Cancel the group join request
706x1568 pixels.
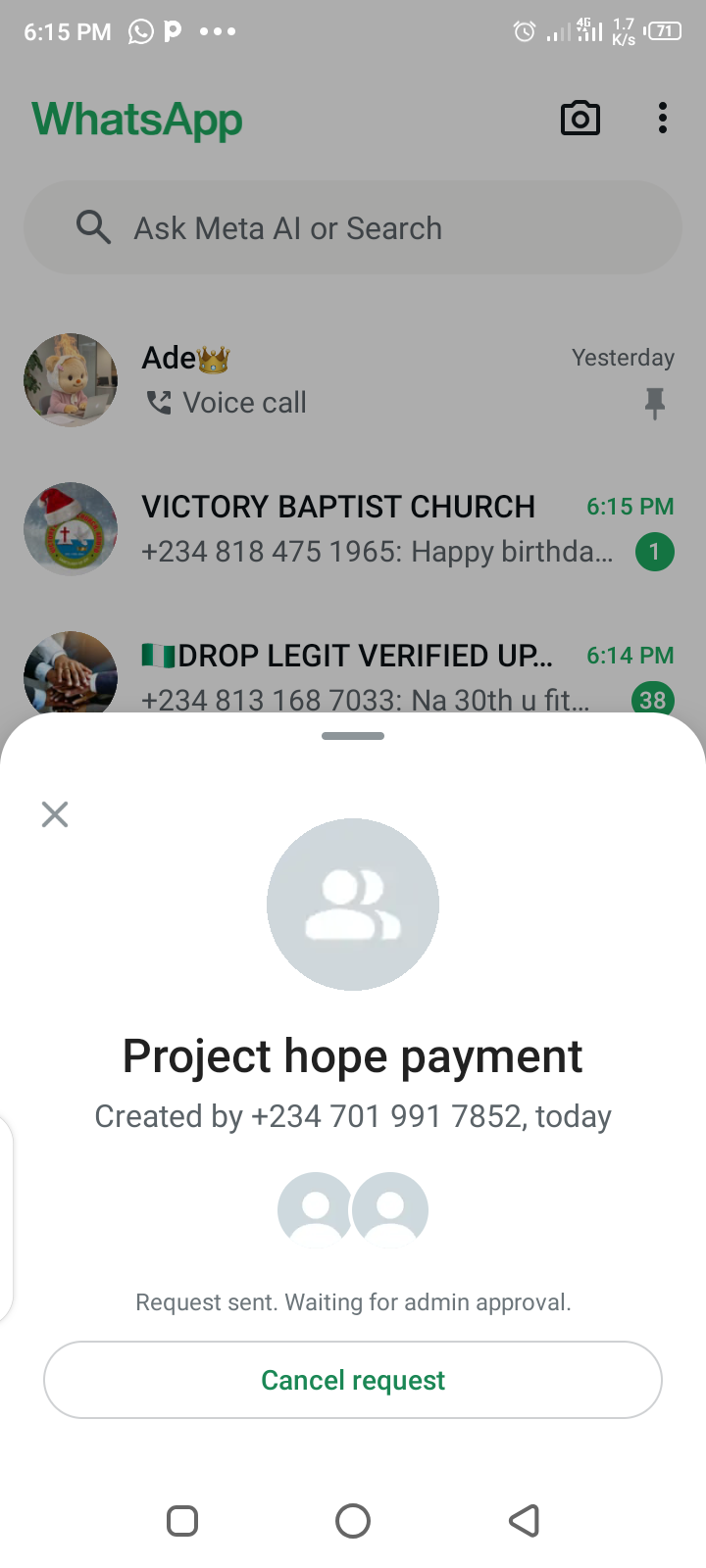pos(353,1380)
